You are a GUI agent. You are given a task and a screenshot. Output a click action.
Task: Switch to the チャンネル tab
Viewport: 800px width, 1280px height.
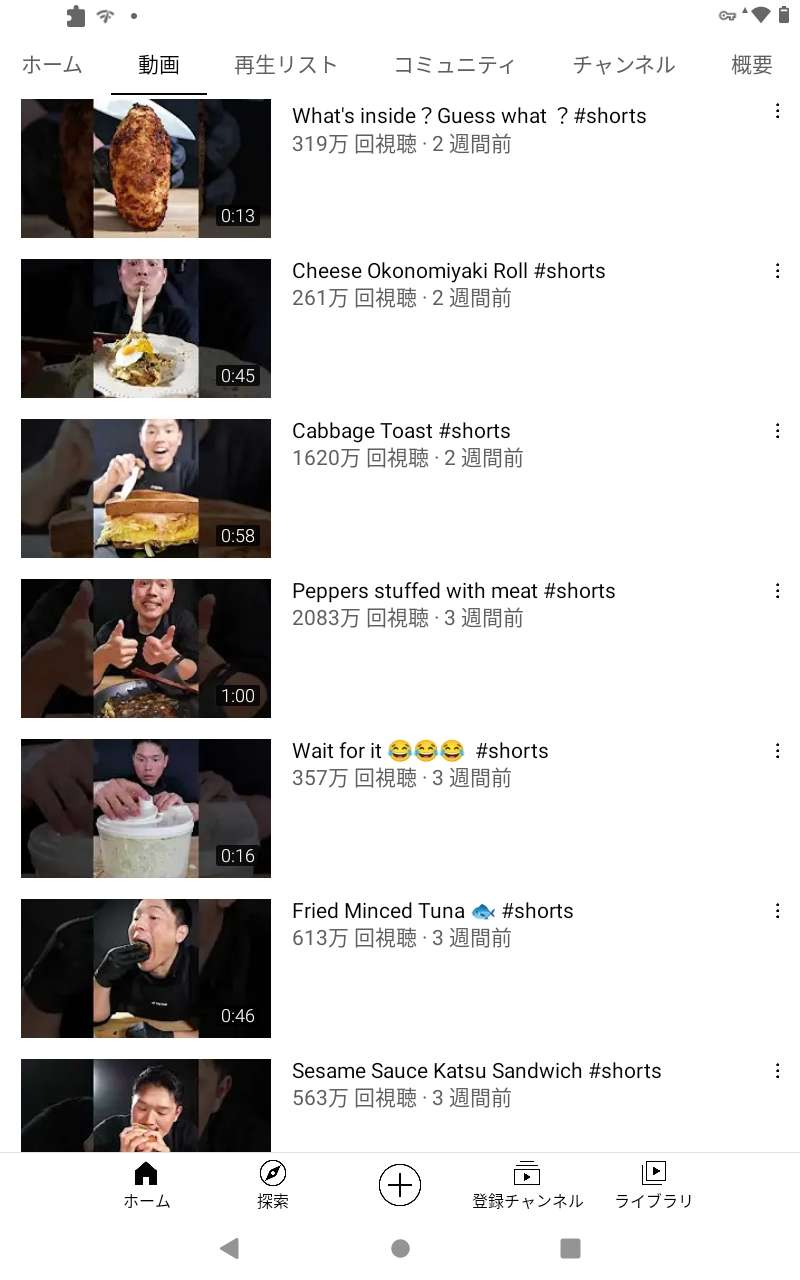coord(624,66)
